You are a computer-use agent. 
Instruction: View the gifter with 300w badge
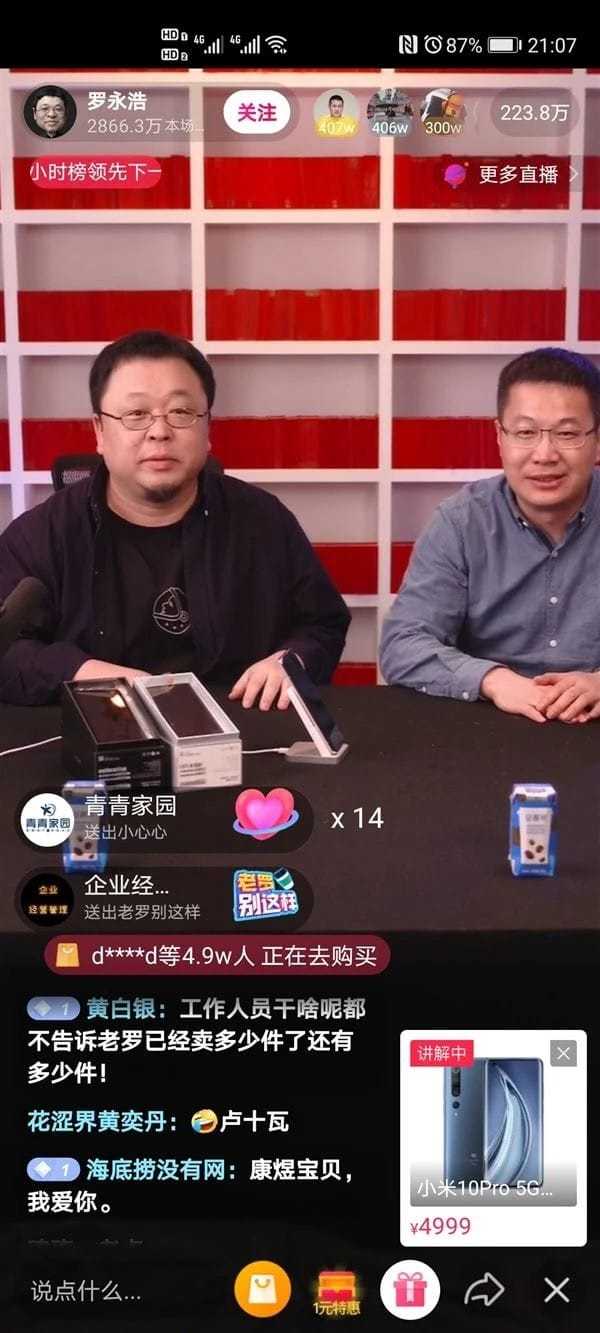click(442, 112)
